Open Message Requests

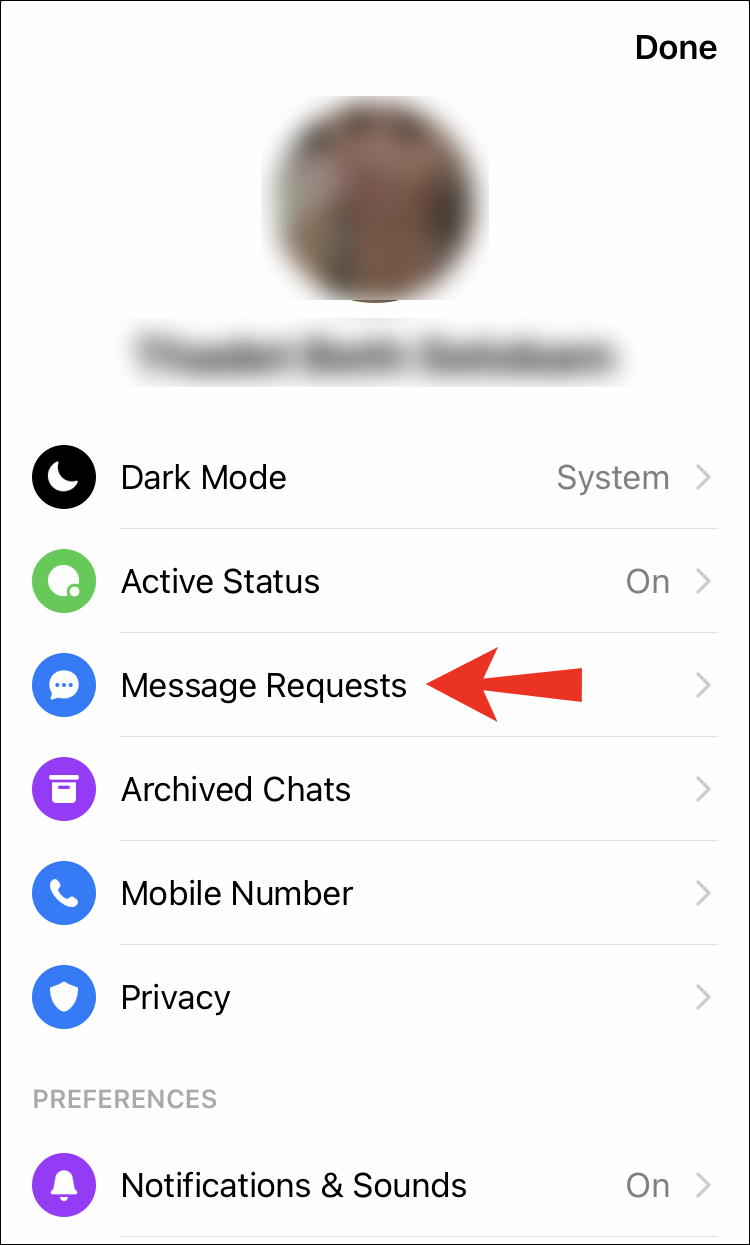pyautogui.click(x=265, y=686)
